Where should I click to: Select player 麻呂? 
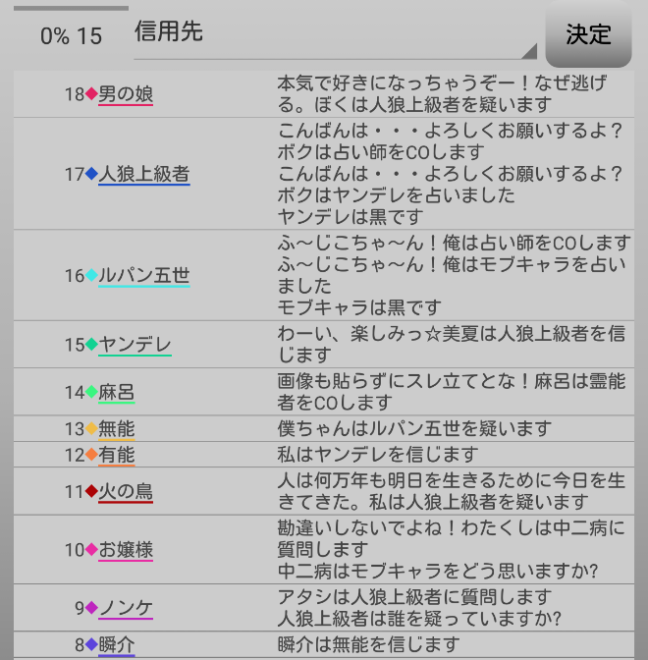pos(116,392)
